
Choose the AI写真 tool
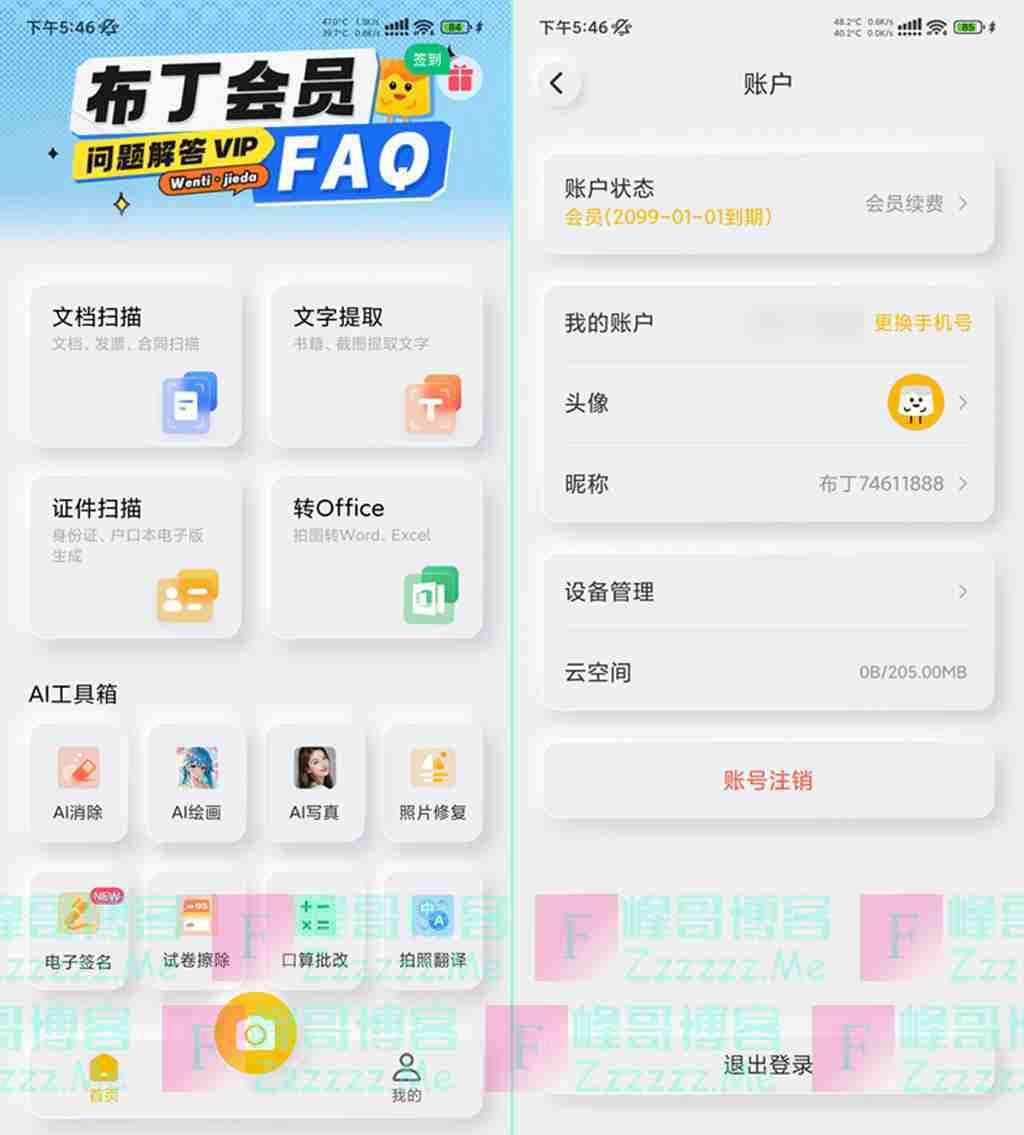pos(314,783)
